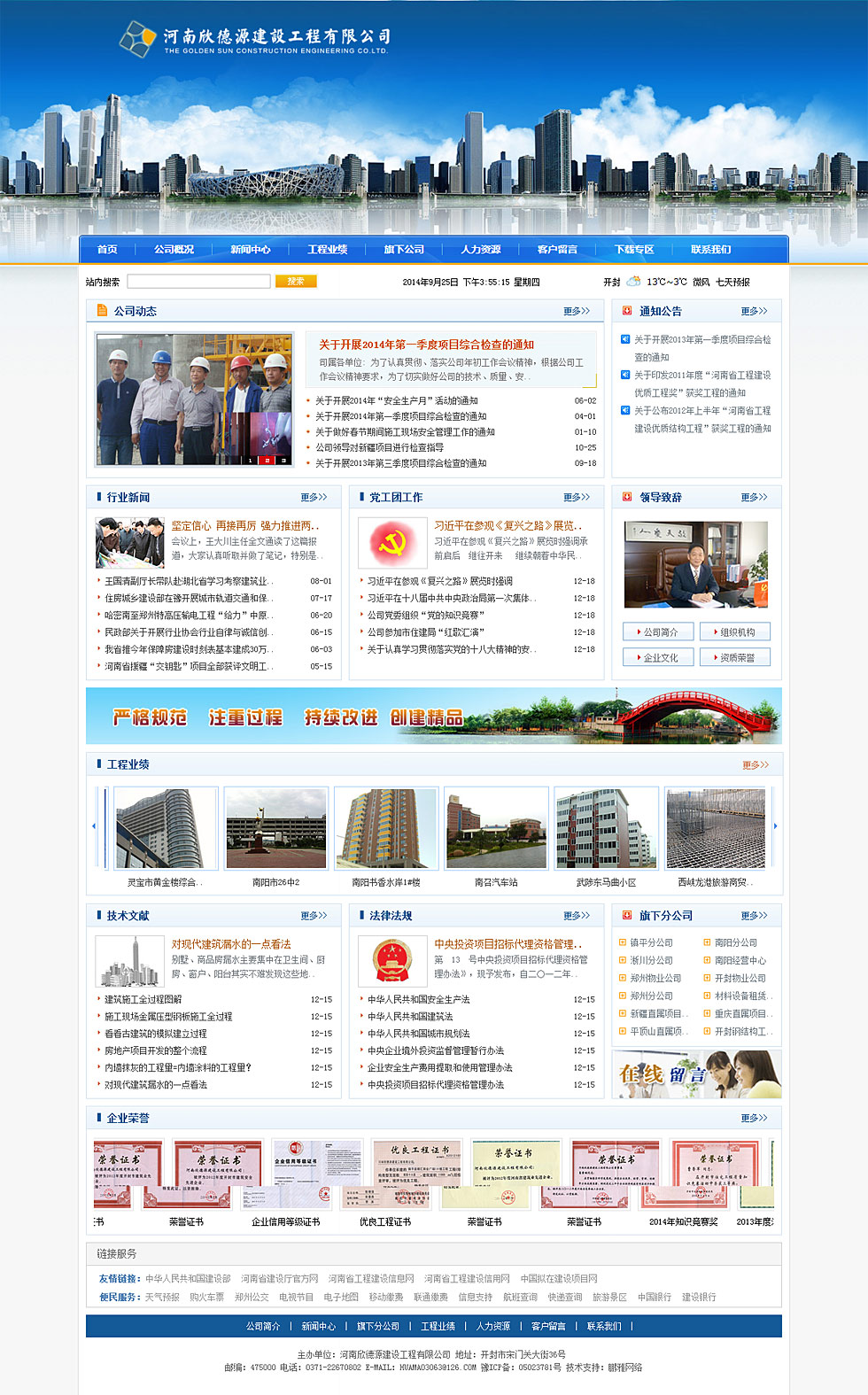Open the 公司概况 navigation item

(x=174, y=250)
